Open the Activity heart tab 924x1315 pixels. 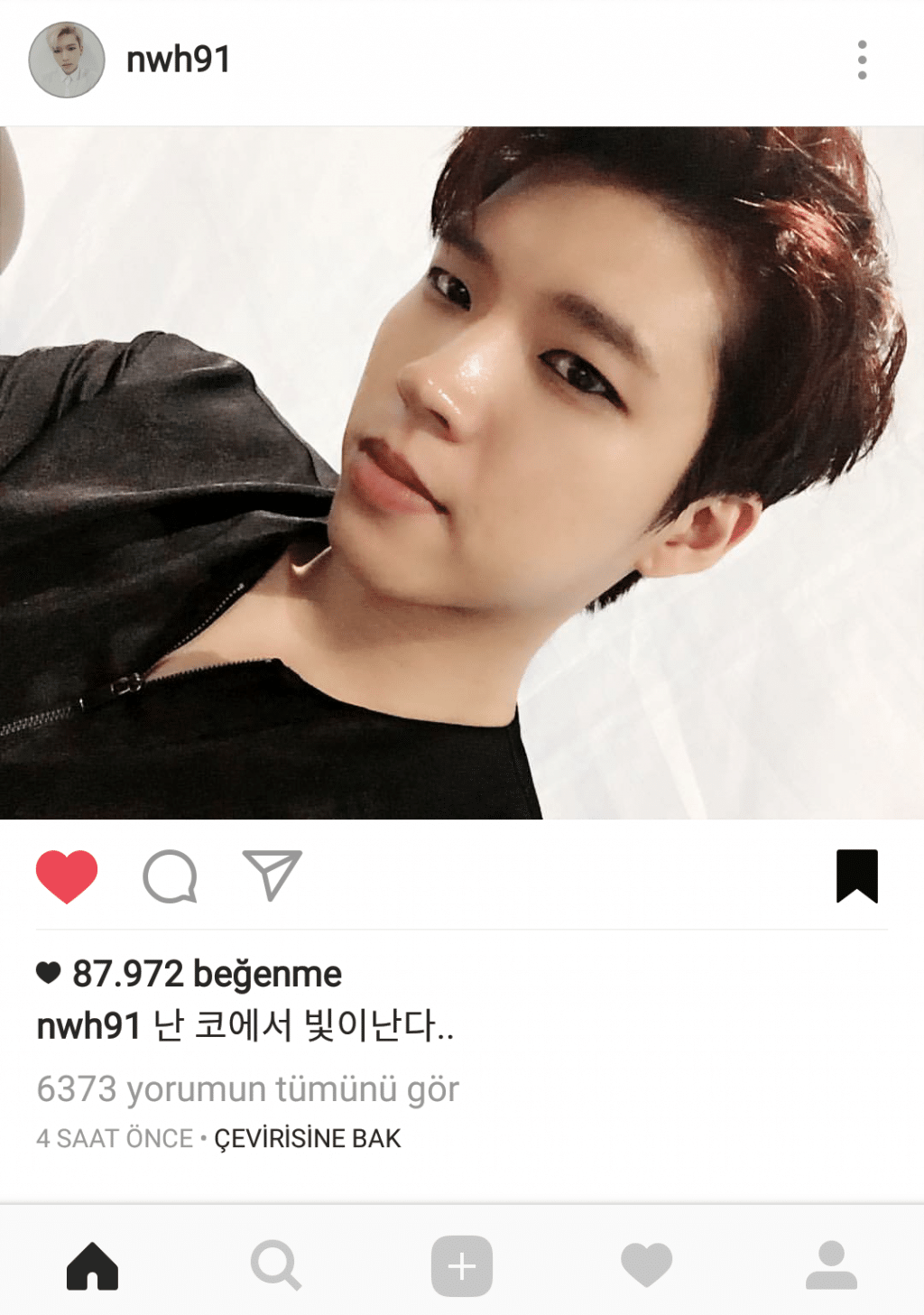click(646, 1265)
